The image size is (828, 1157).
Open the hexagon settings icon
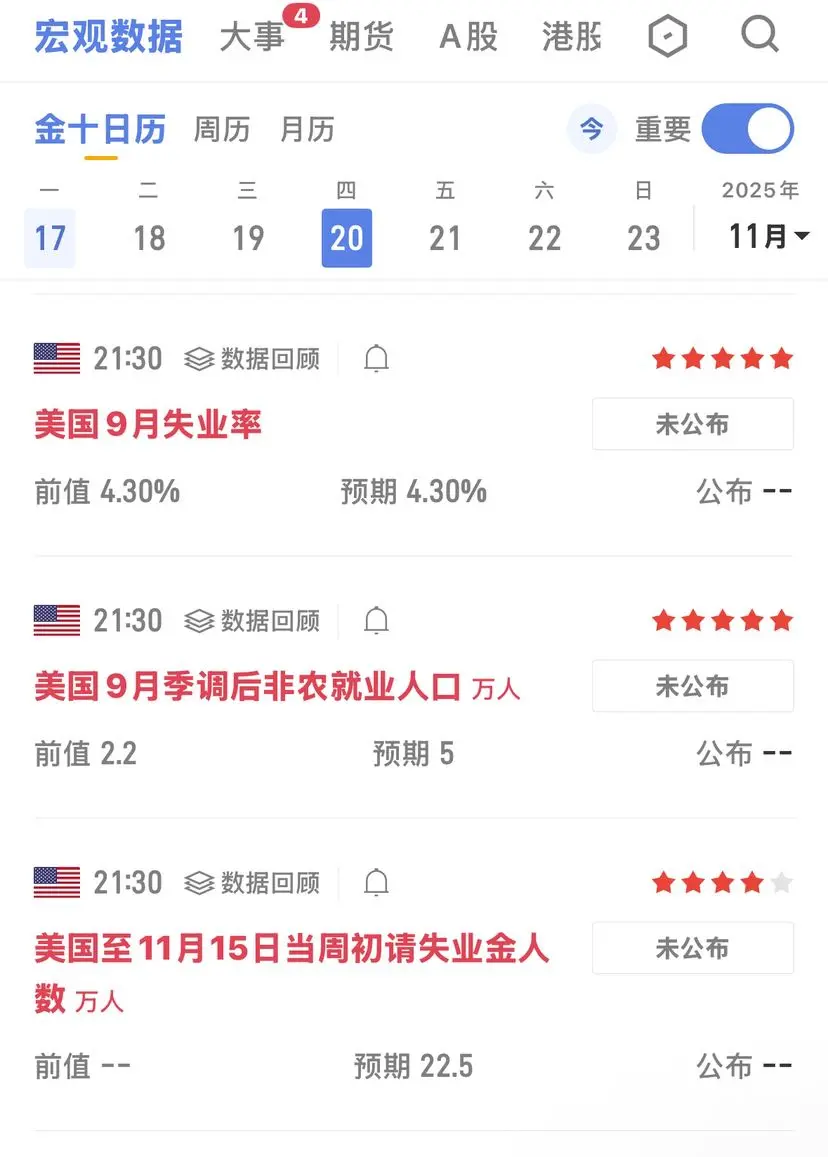point(666,37)
